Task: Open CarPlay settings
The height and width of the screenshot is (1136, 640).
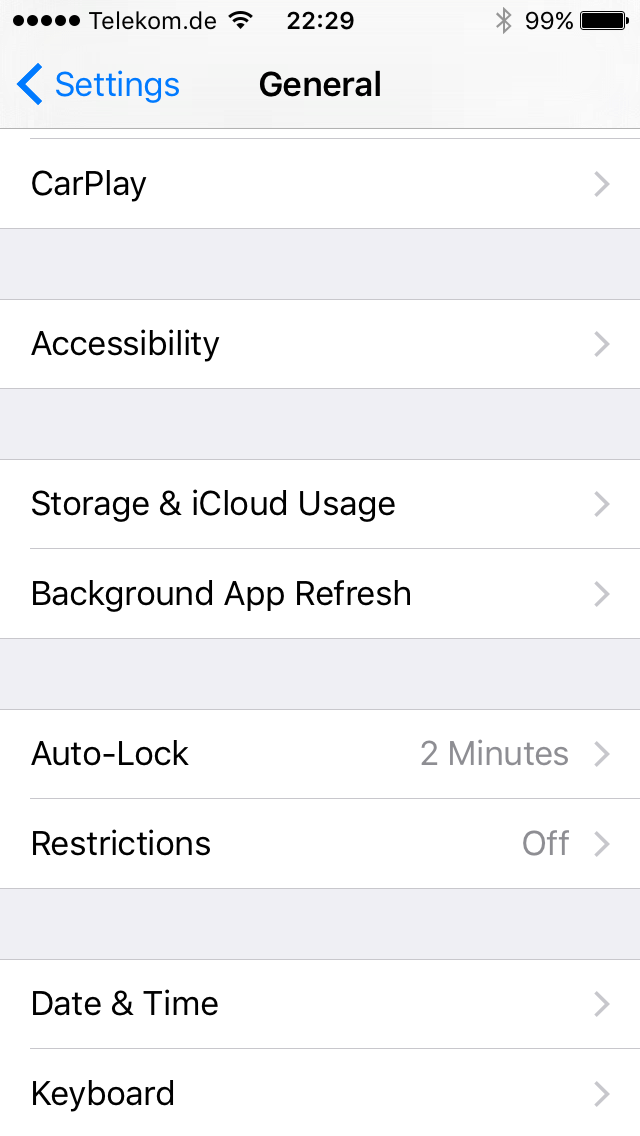Action: [320, 184]
